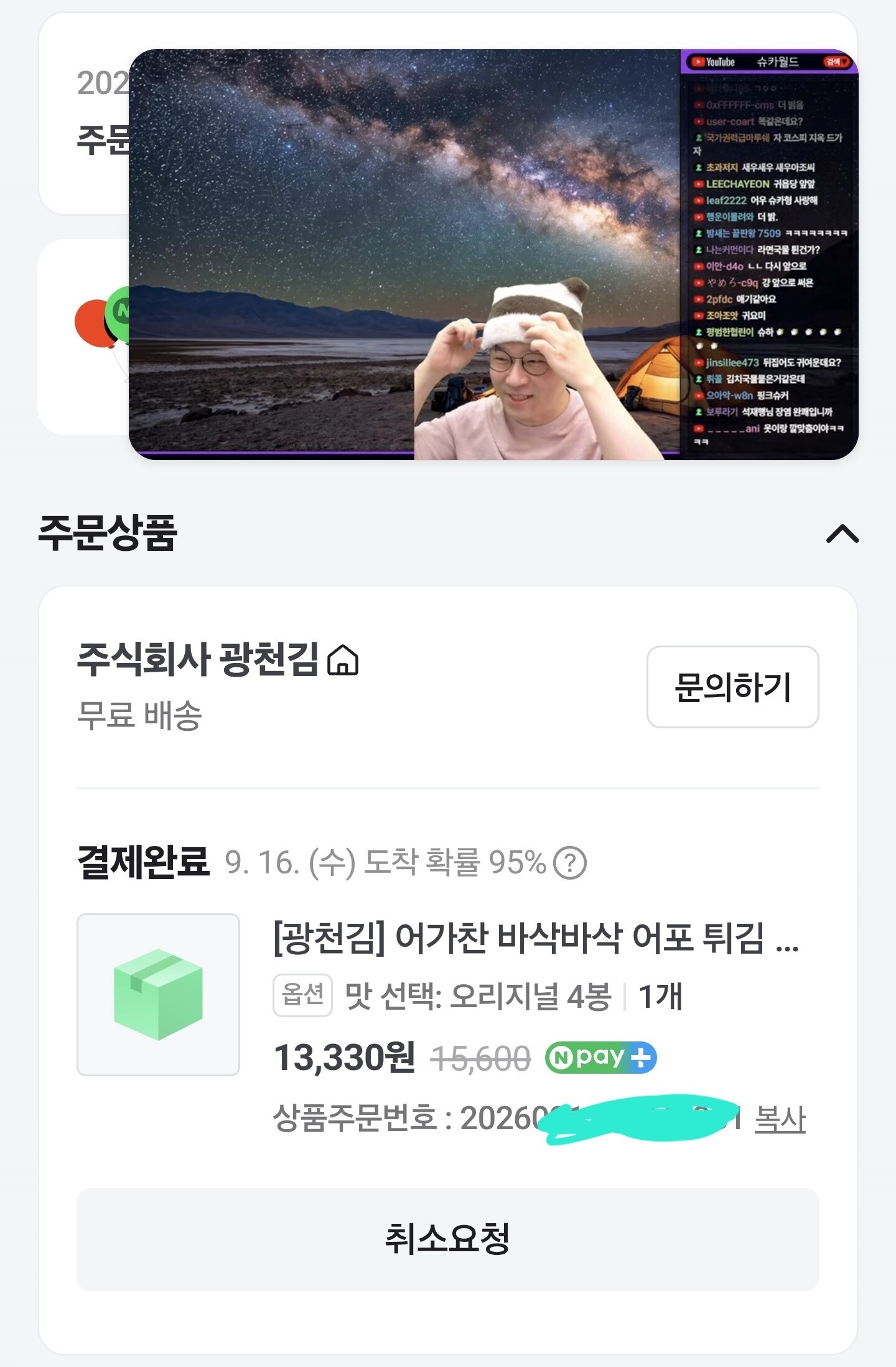Tap the 문의하기 button
896x1367 pixels.
pyautogui.click(x=732, y=687)
